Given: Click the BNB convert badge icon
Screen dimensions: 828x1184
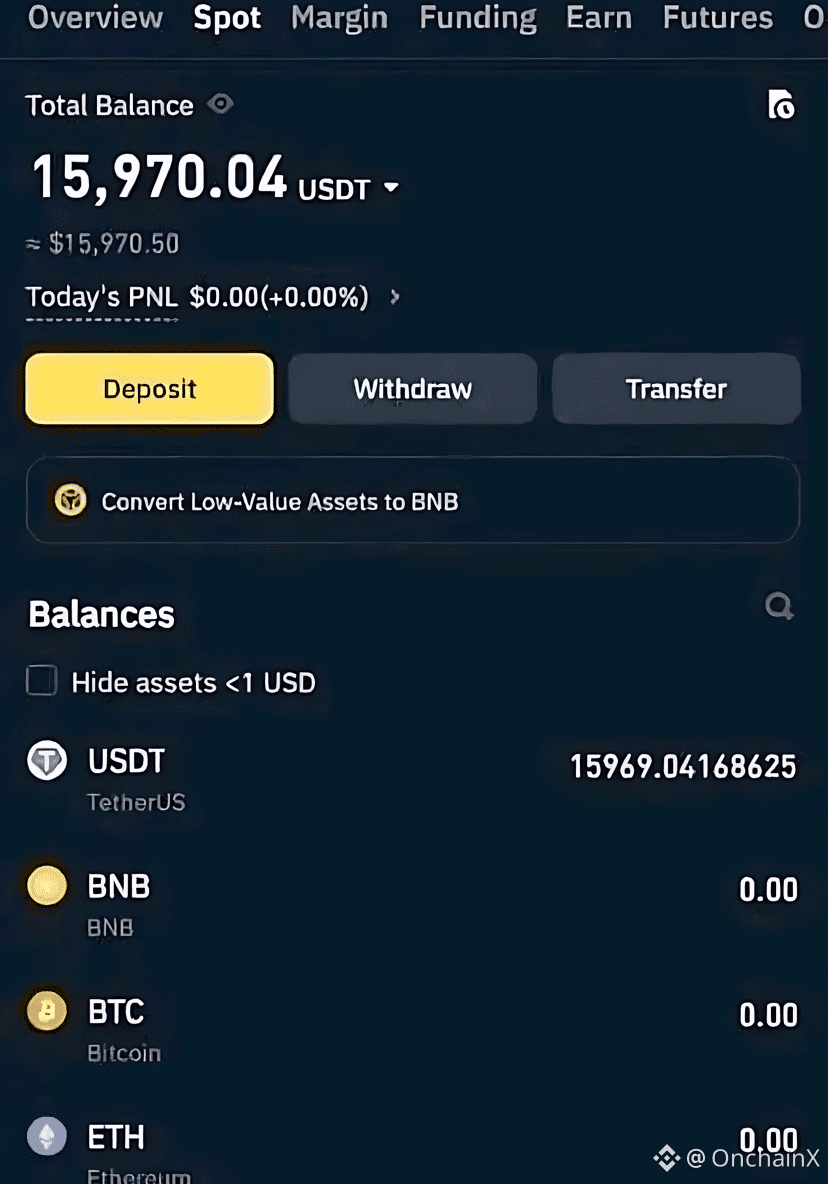Looking at the screenshot, I should pyautogui.click(x=70, y=500).
